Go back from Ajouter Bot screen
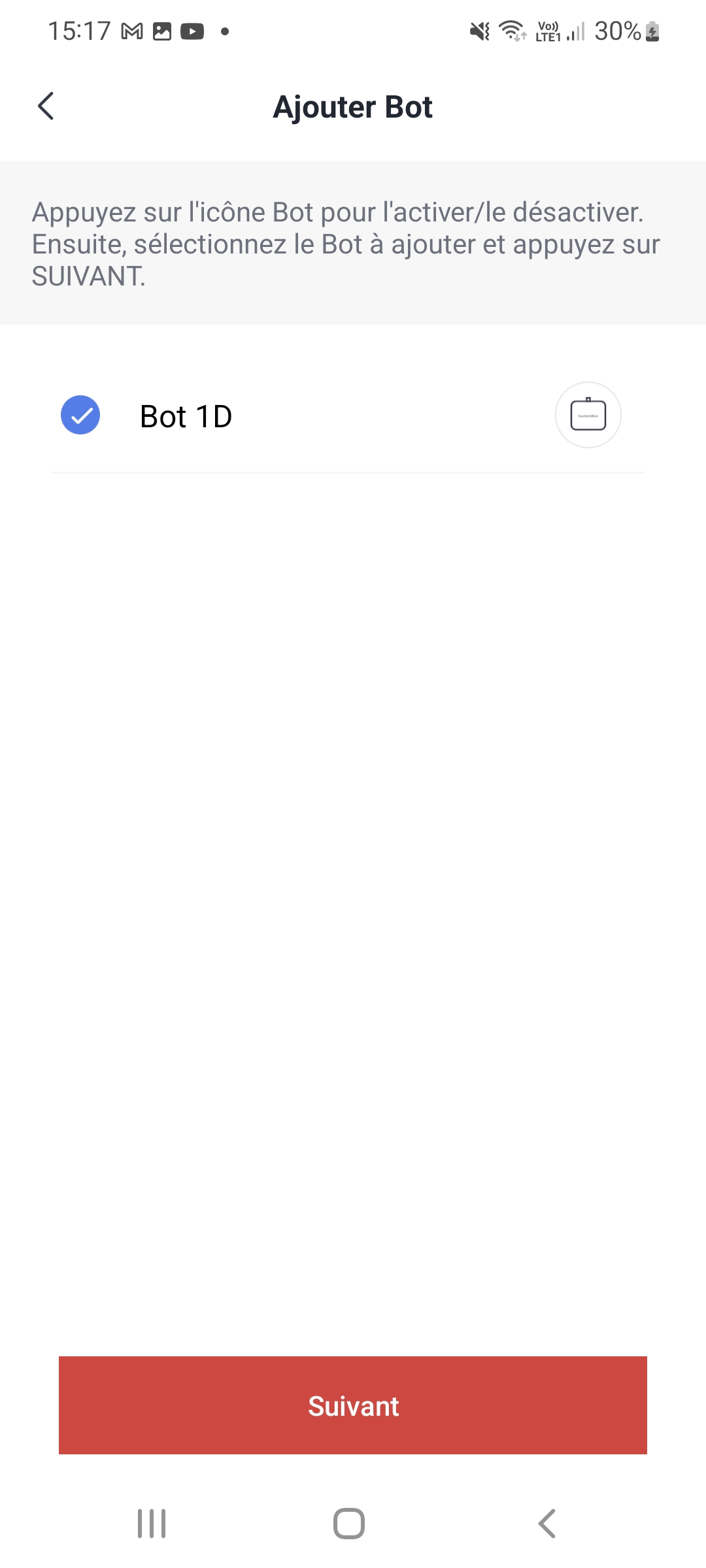The image size is (706, 1568). coord(46,106)
